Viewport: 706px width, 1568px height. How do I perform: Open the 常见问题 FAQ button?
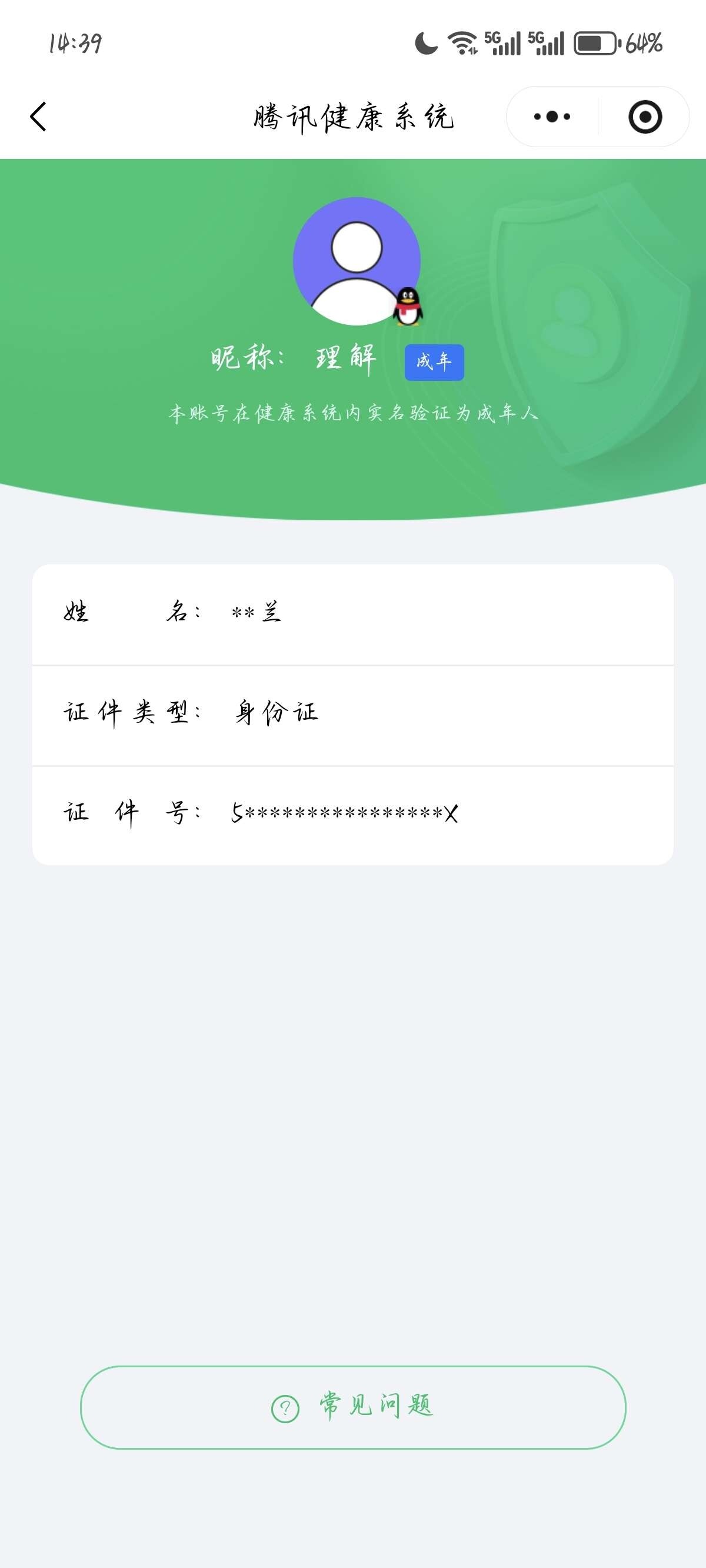(353, 1407)
